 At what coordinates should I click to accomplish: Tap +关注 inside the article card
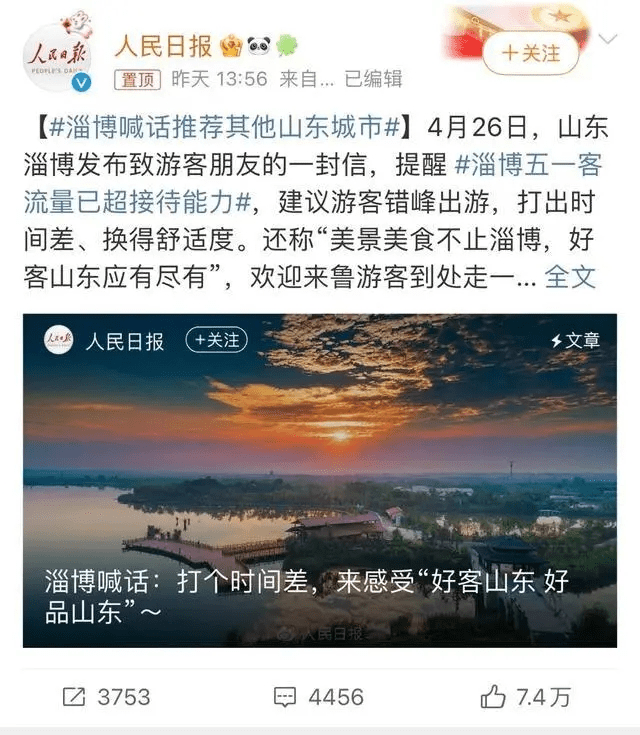pos(215,341)
